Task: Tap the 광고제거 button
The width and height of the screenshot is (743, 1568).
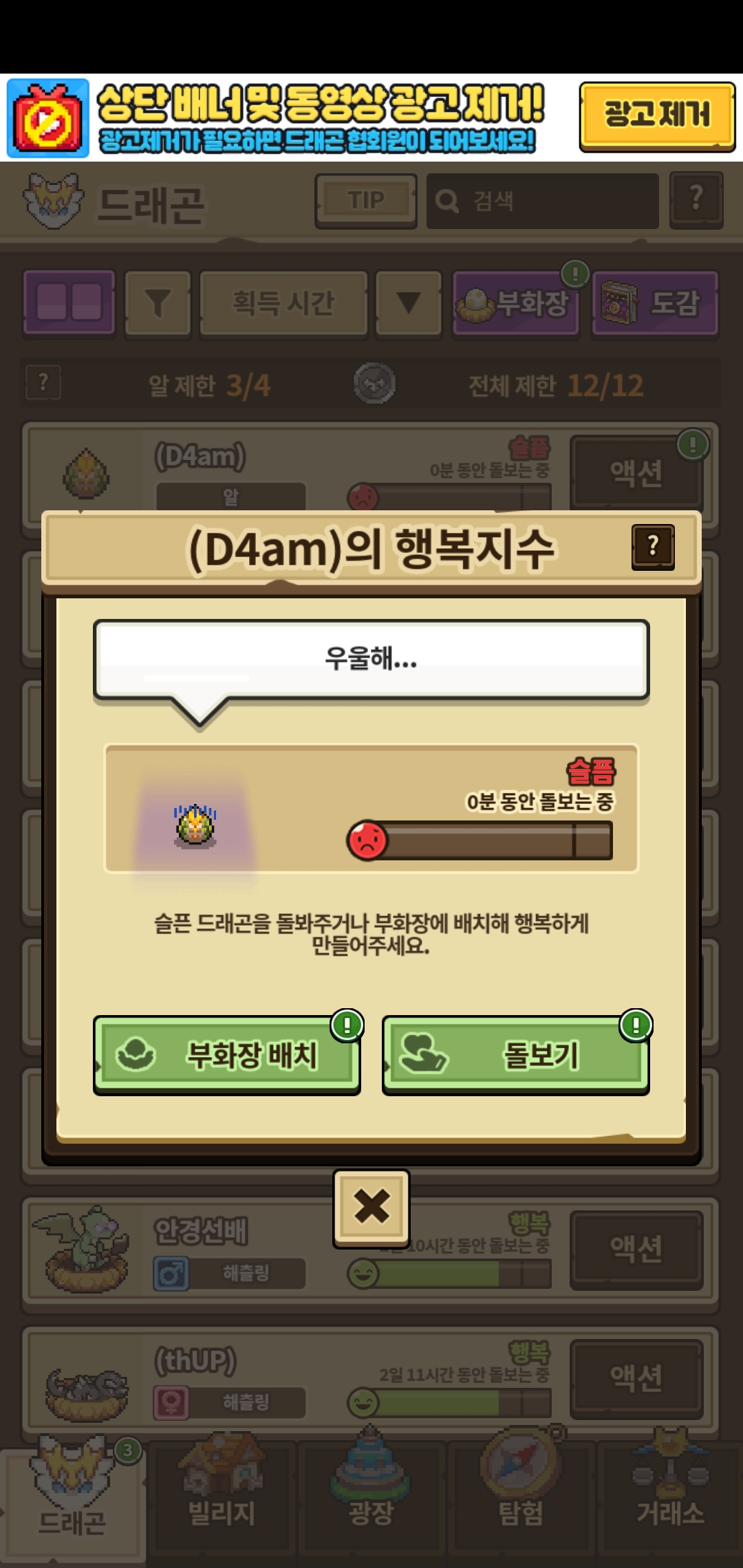Action: coord(656,116)
